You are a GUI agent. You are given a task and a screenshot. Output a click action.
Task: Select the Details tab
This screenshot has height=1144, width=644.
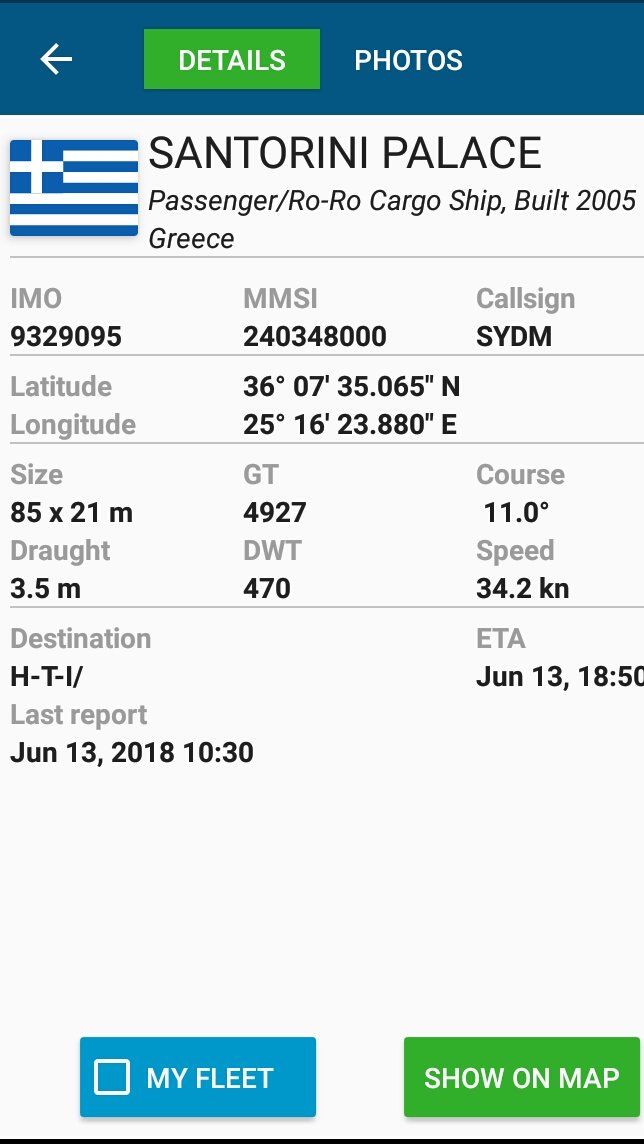click(x=232, y=59)
